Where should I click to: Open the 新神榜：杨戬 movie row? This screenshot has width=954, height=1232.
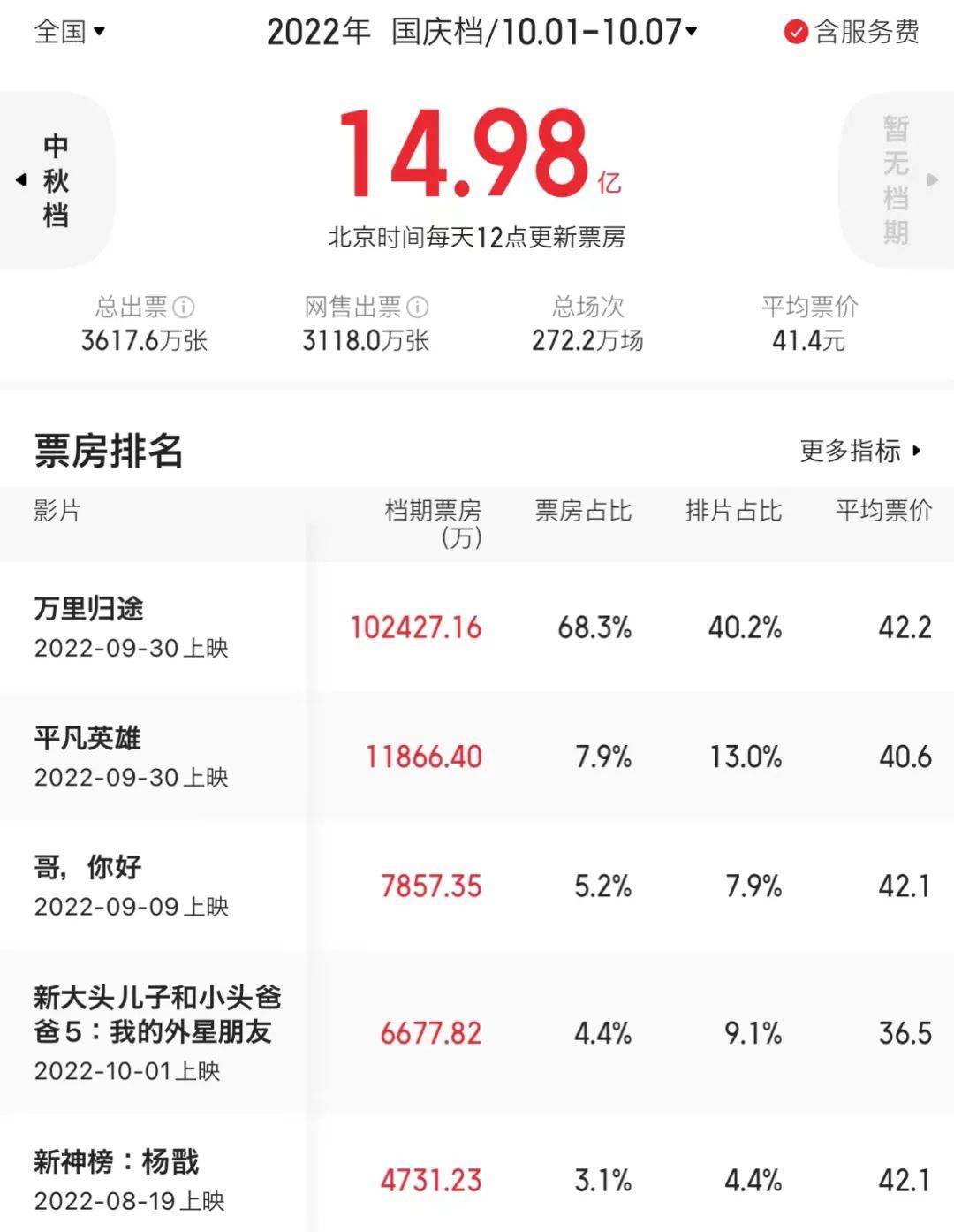point(117,1162)
